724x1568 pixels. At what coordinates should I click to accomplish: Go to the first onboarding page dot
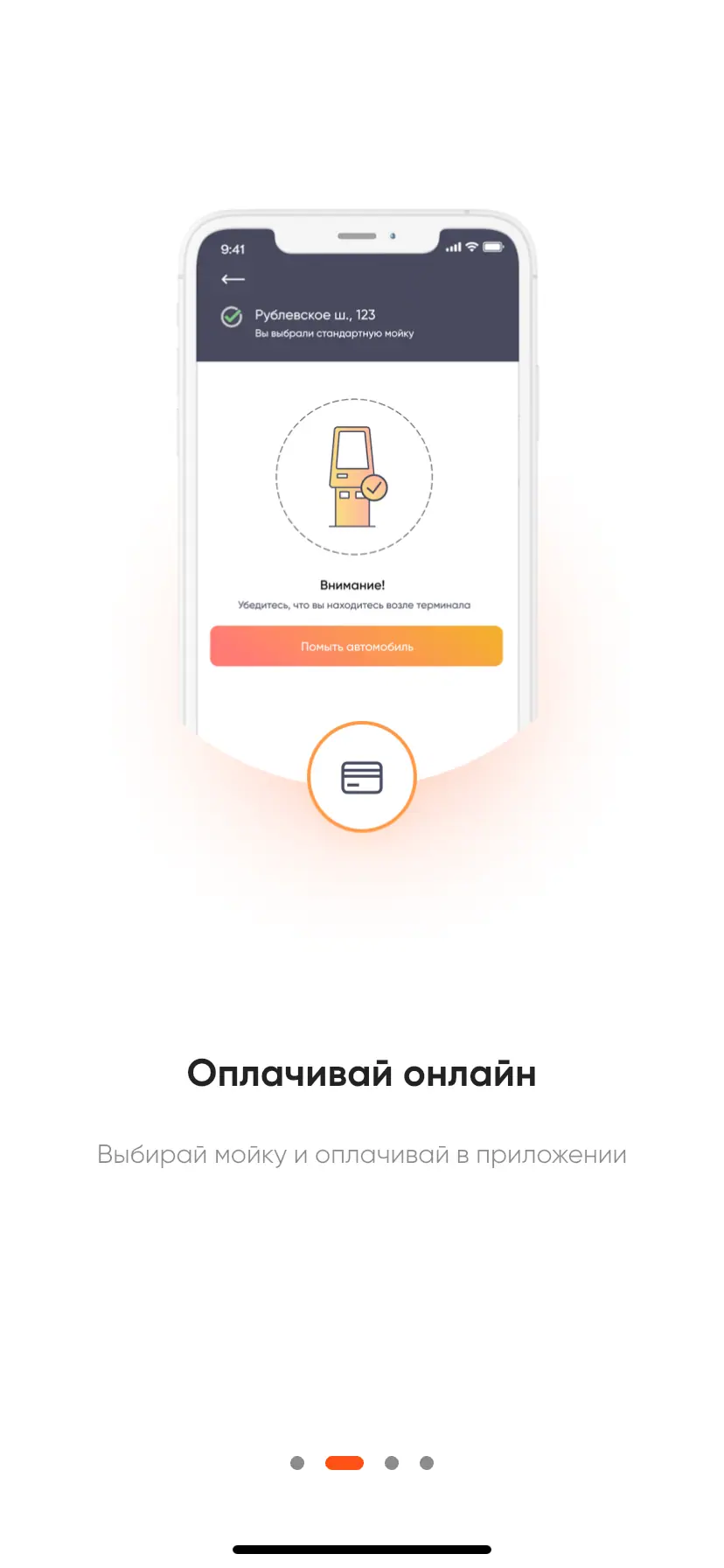pyautogui.click(x=297, y=1463)
